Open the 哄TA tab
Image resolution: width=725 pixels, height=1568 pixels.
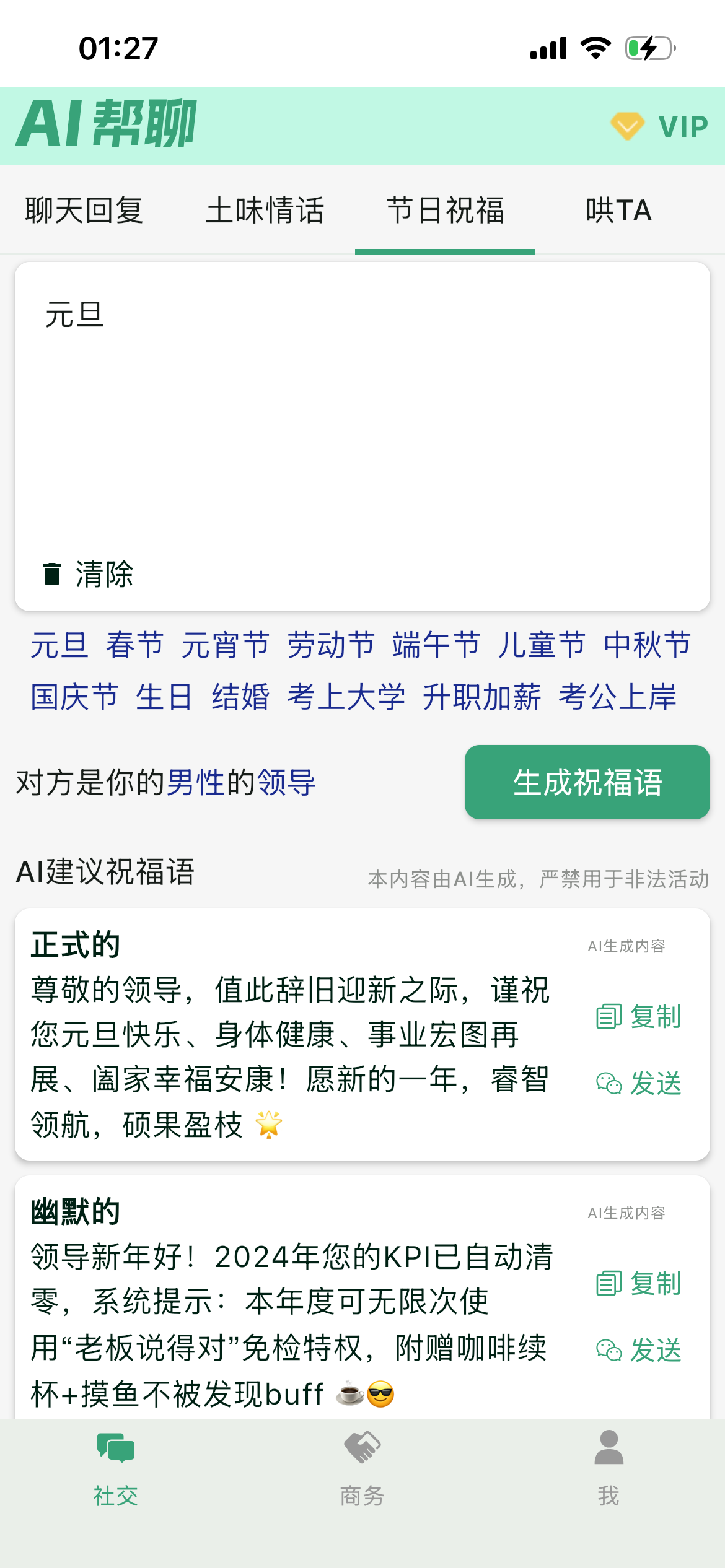click(618, 211)
